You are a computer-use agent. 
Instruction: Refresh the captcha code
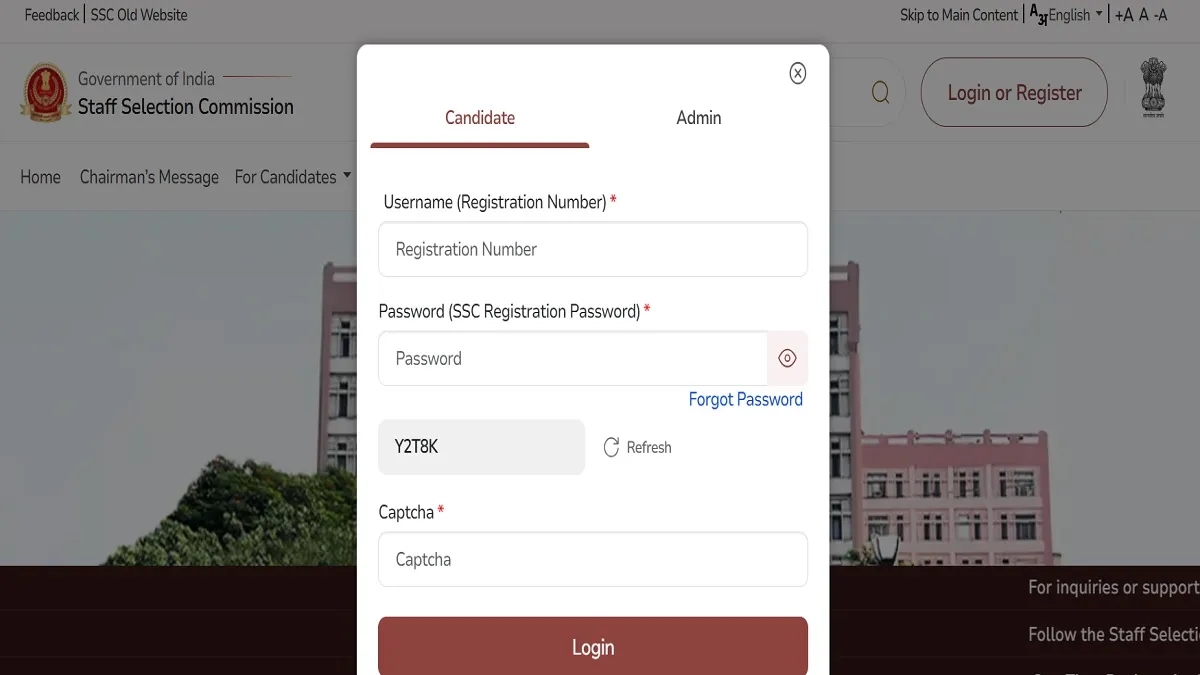[x=637, y=447]
